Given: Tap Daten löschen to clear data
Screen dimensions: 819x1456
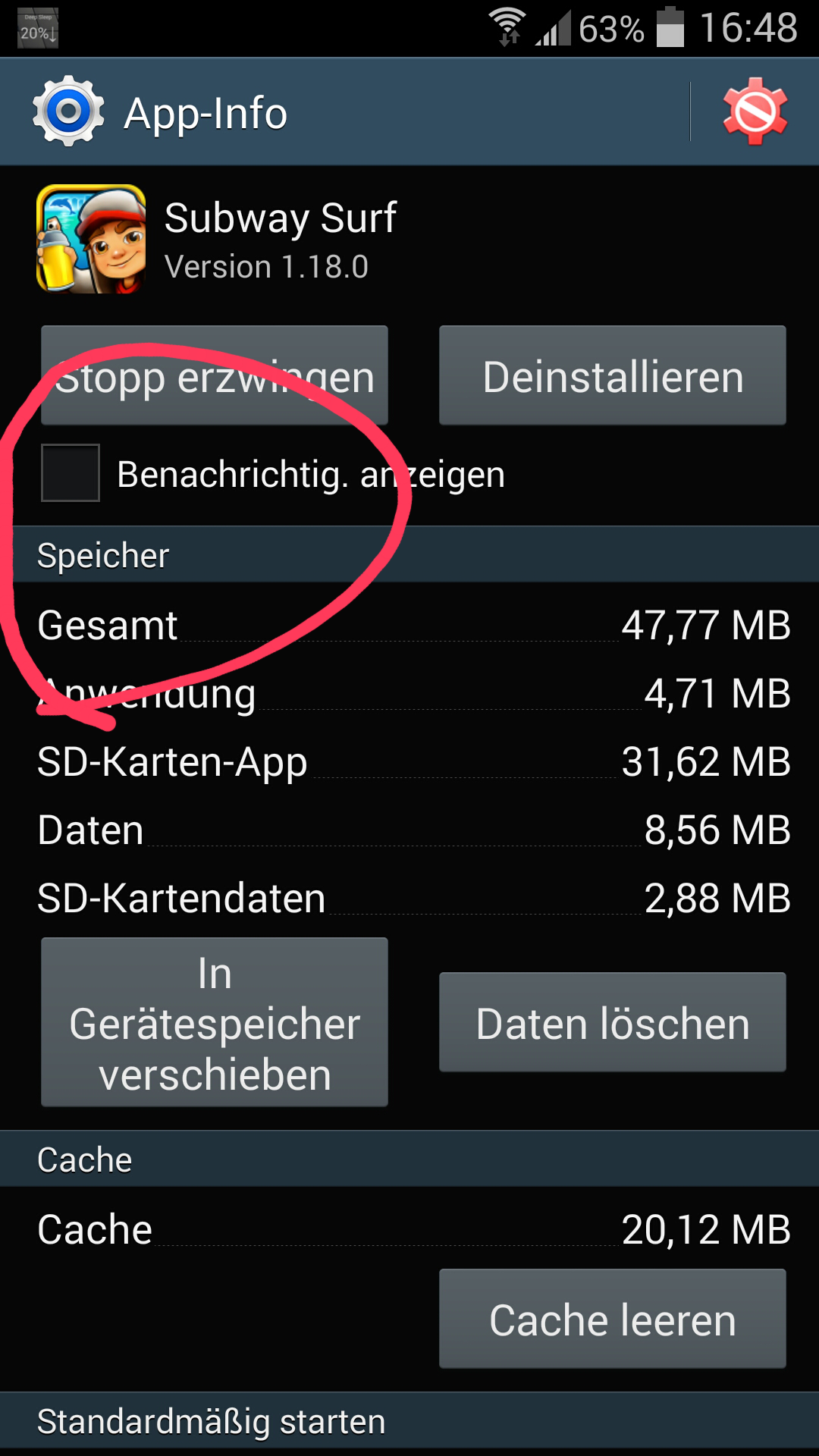Looking at the screenshot, I should (x=613, y=1022).
